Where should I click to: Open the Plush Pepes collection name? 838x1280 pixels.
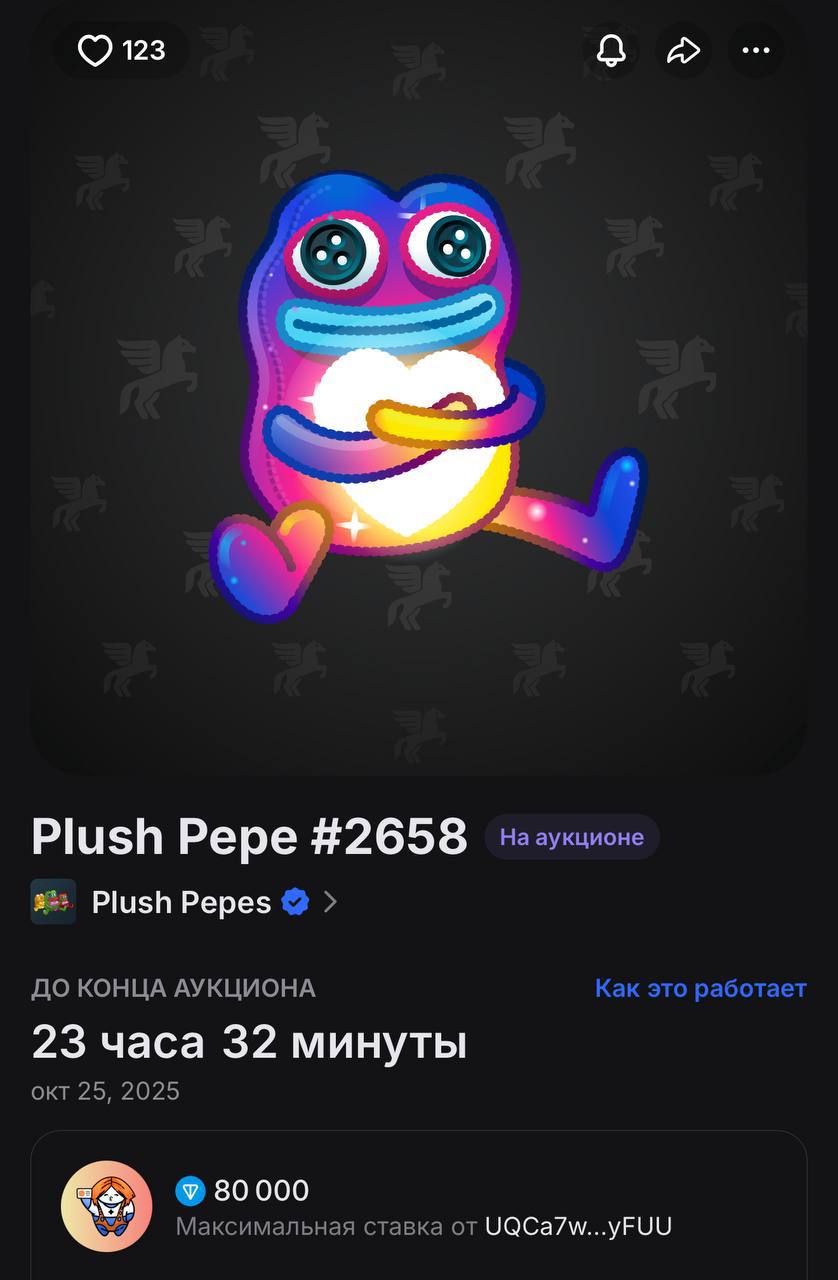tap(180, 902)
